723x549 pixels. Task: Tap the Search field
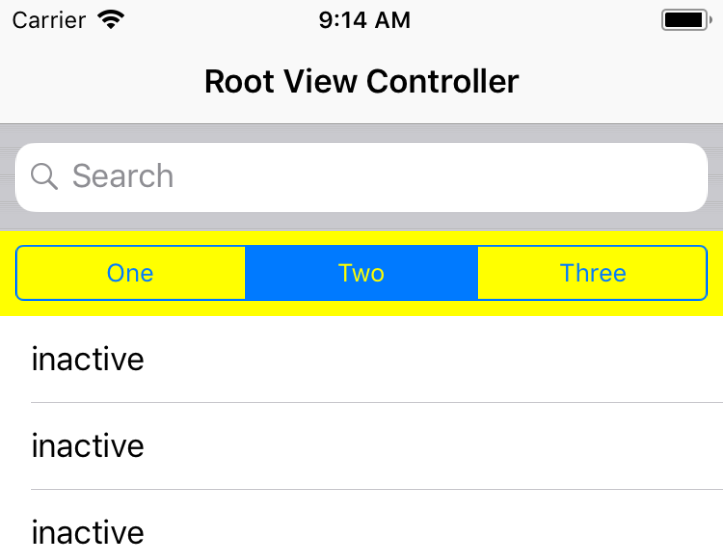(361, 177)
